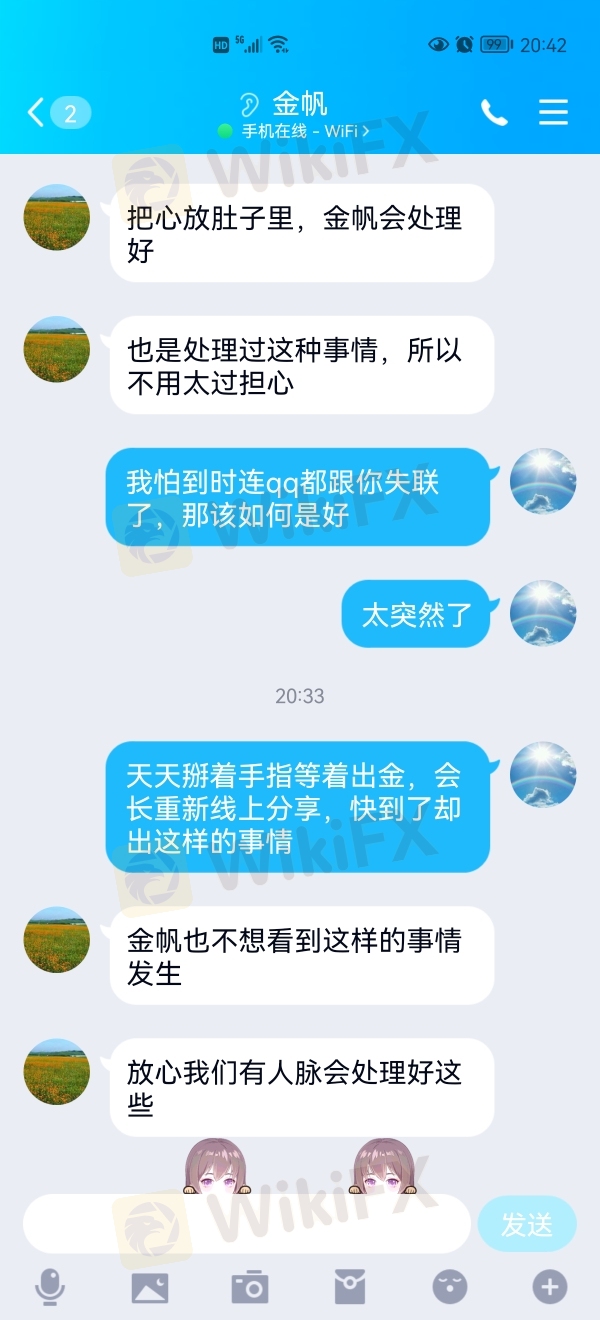
Task: Send the message with 发送
Action: click(x=527, y=1224)
